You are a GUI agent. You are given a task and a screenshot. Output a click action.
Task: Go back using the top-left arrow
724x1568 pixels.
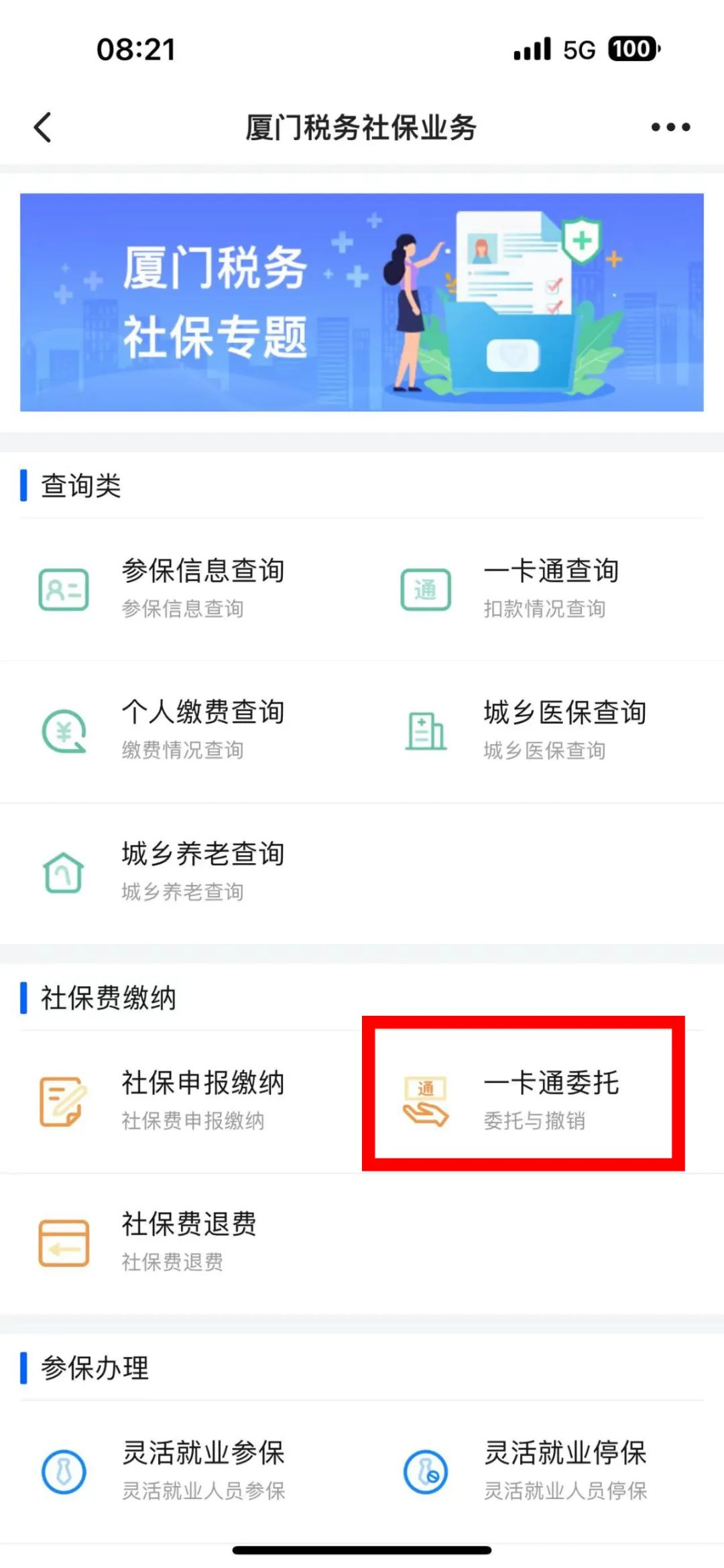[x=43, y=127]
